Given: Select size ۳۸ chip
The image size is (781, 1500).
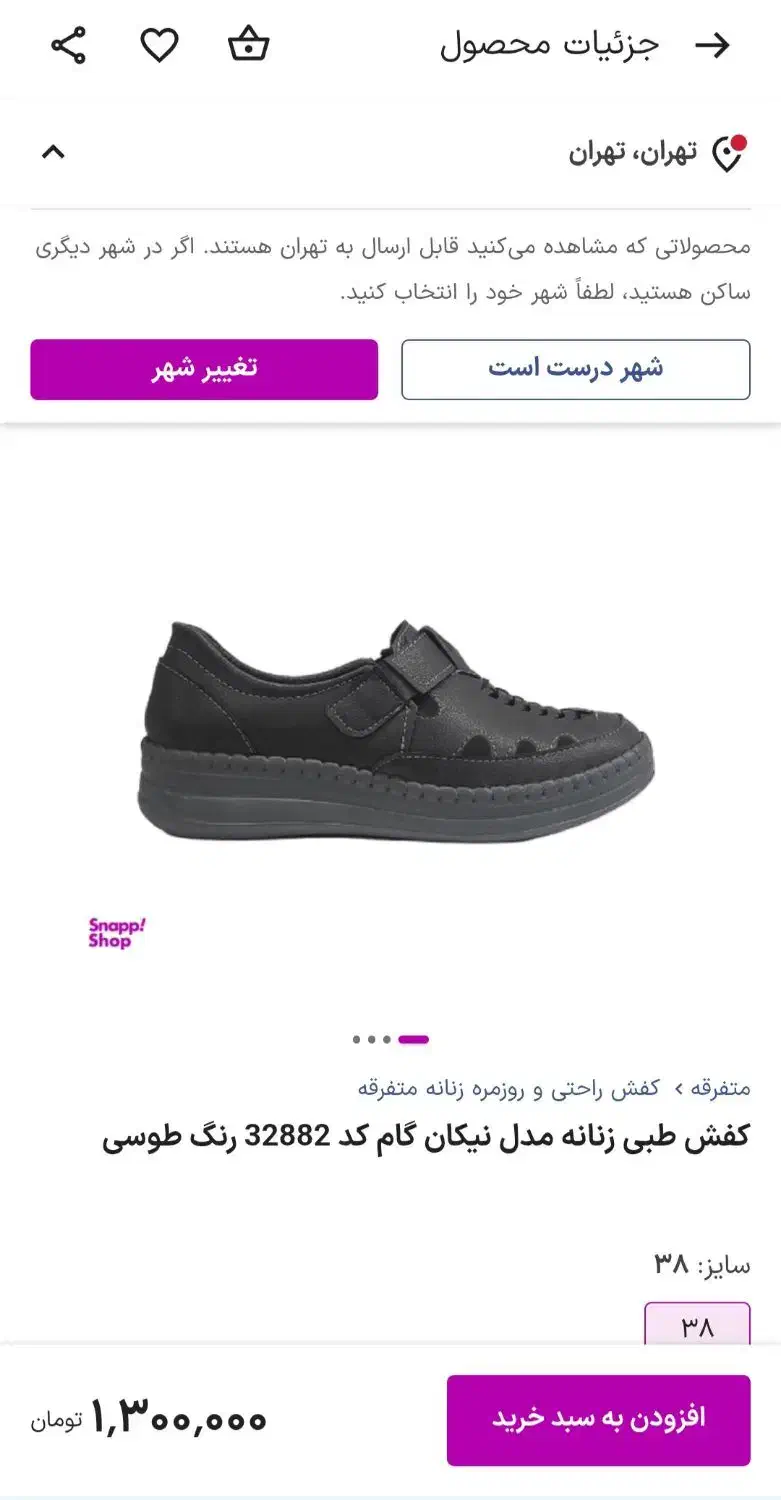Looking at the screenshot, I should coord(697,1326).
